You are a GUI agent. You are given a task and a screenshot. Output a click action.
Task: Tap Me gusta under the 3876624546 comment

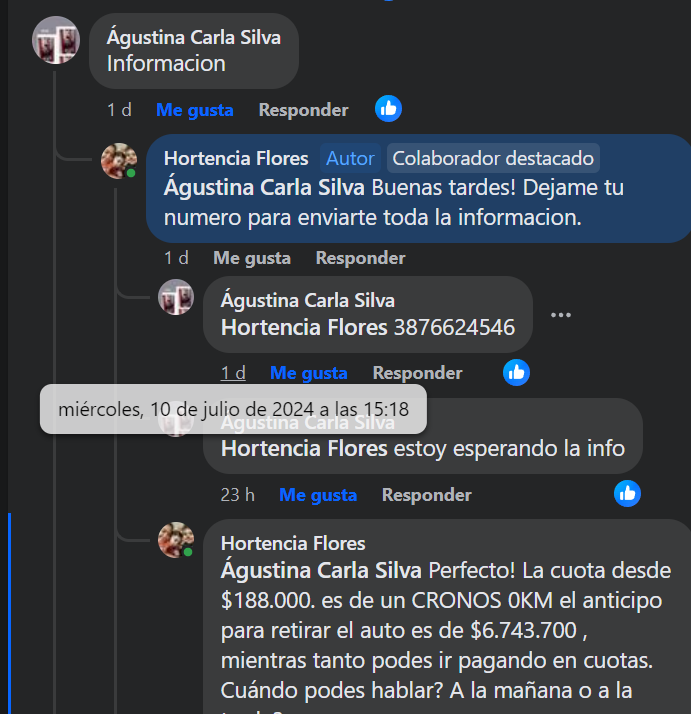(x=309, y=373)
